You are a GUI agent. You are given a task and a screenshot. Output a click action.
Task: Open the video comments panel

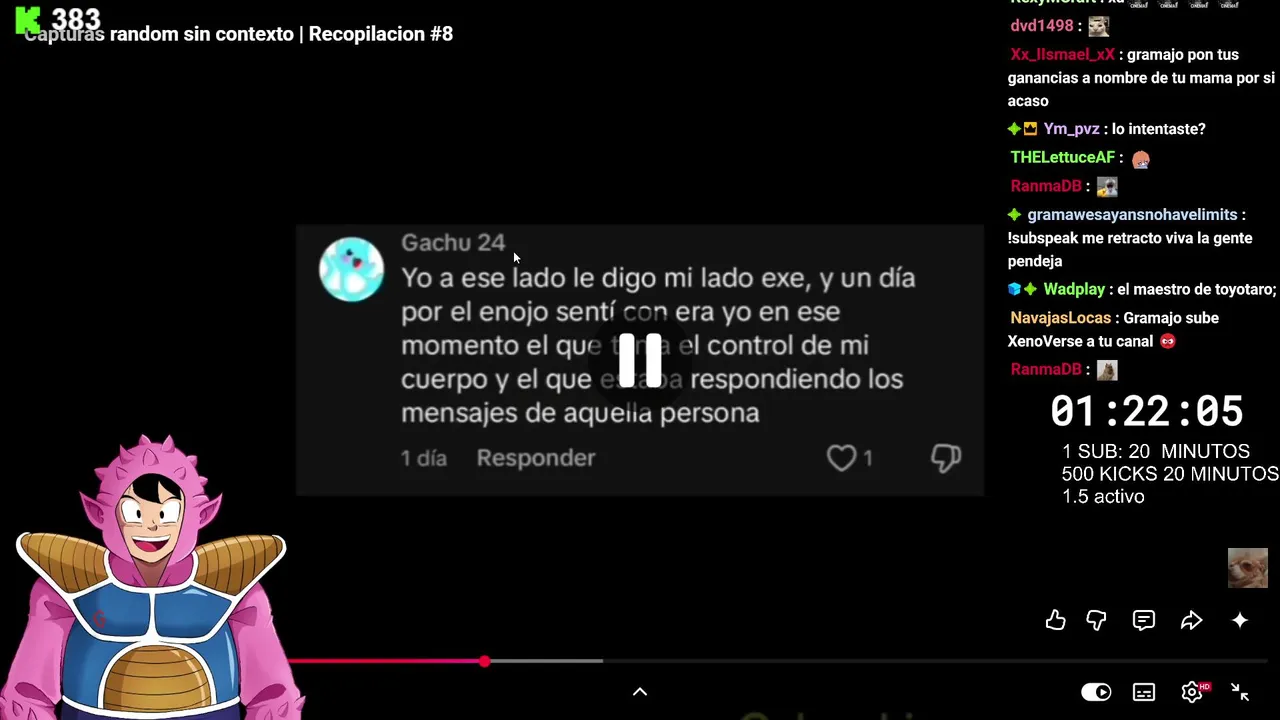click(x=1144, y=621)
